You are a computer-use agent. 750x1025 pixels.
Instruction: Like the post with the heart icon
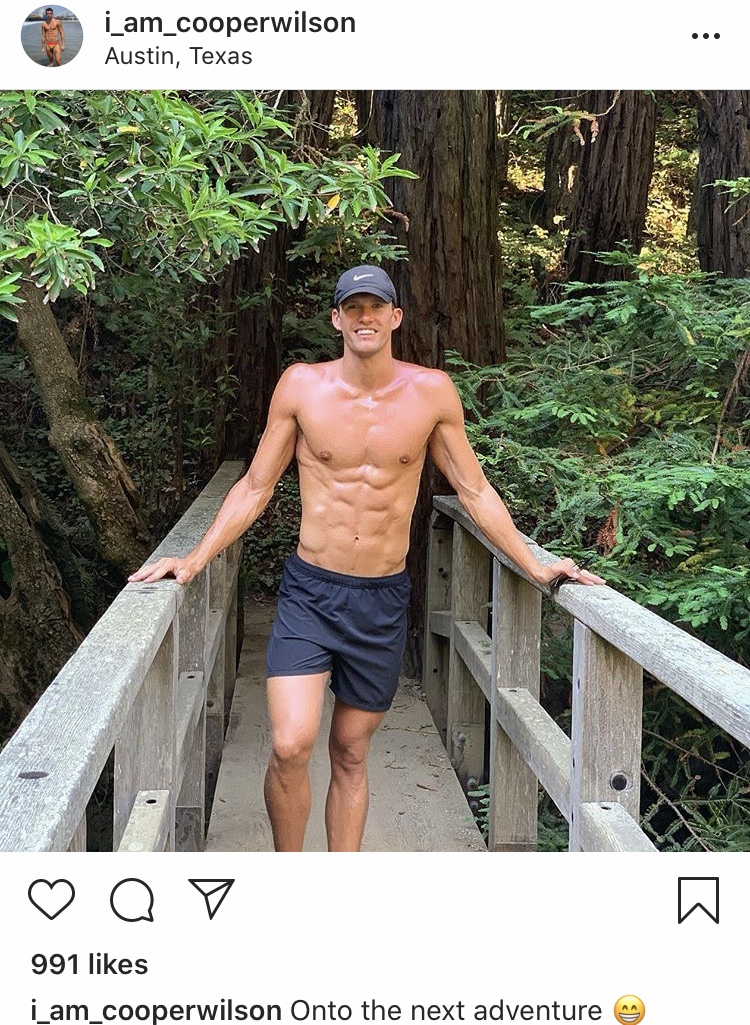51,899
